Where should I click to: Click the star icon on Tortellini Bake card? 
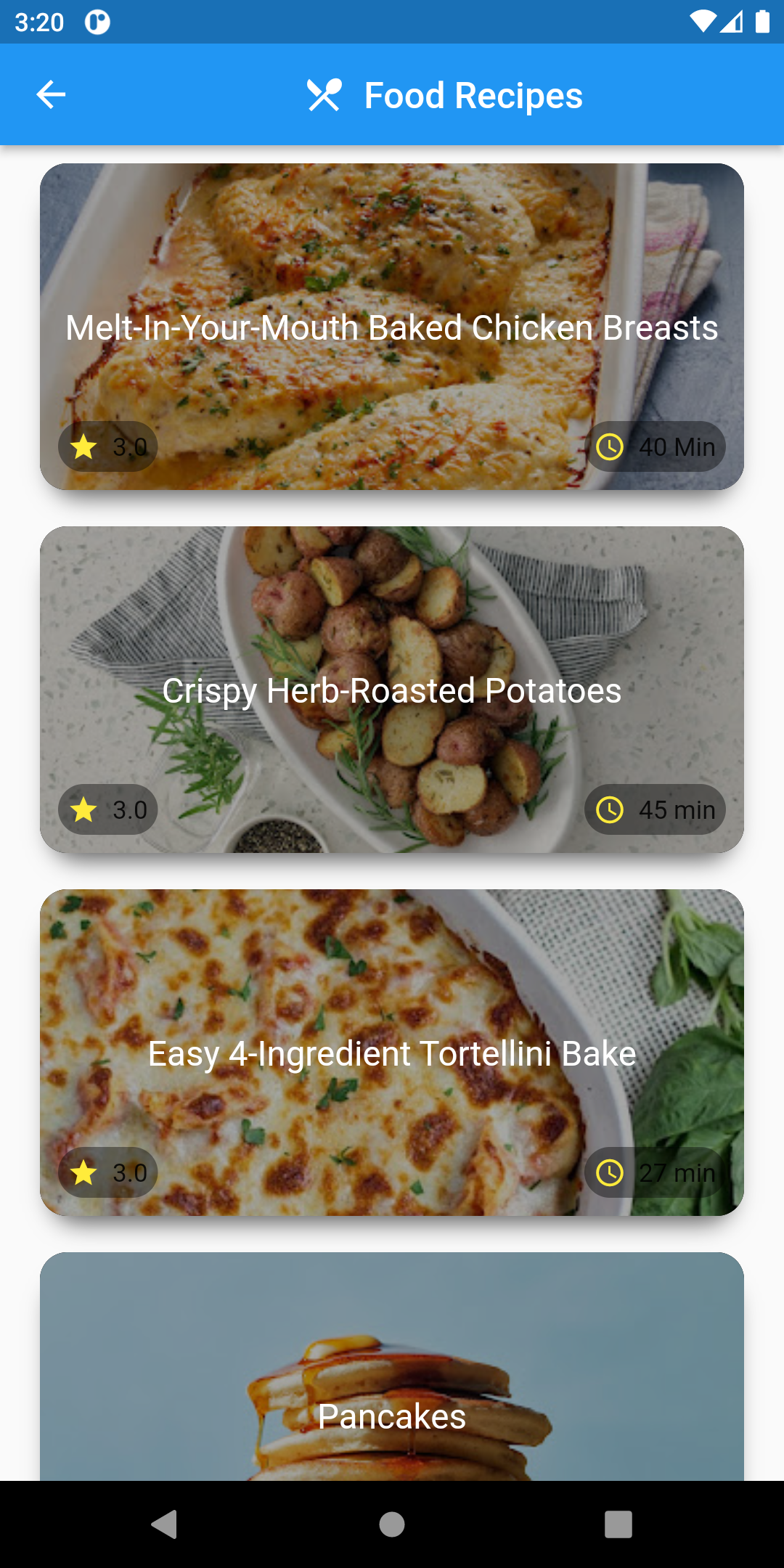coord(84,1172)
